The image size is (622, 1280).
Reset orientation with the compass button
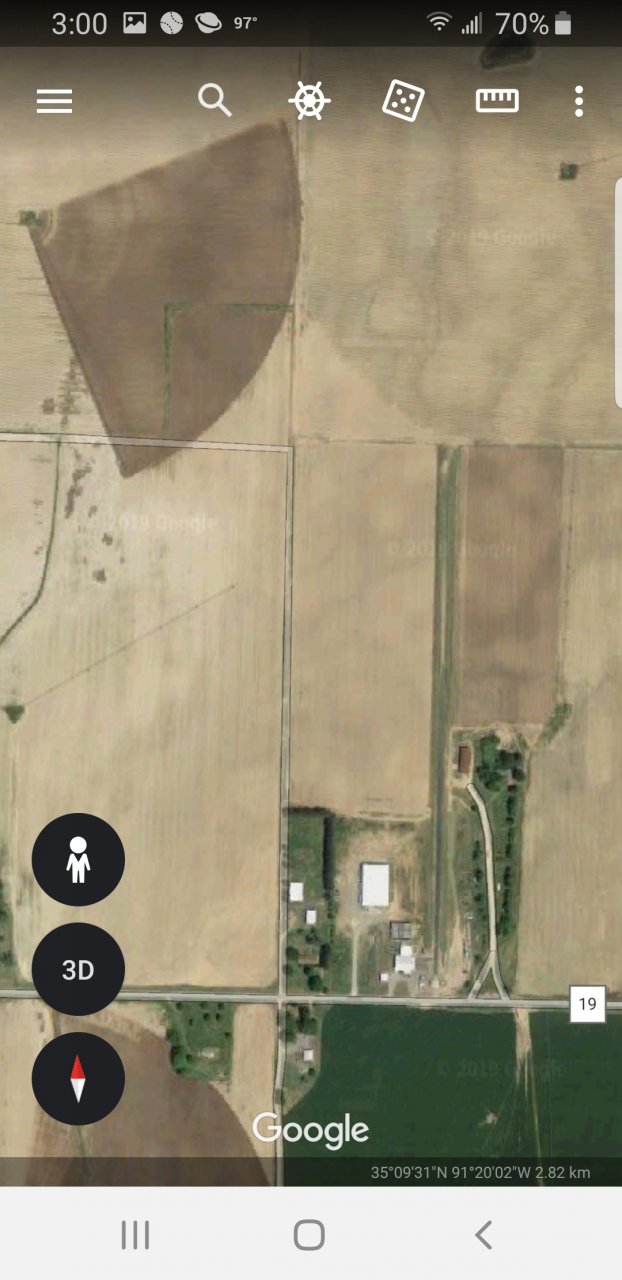[x=78, y=1079]
